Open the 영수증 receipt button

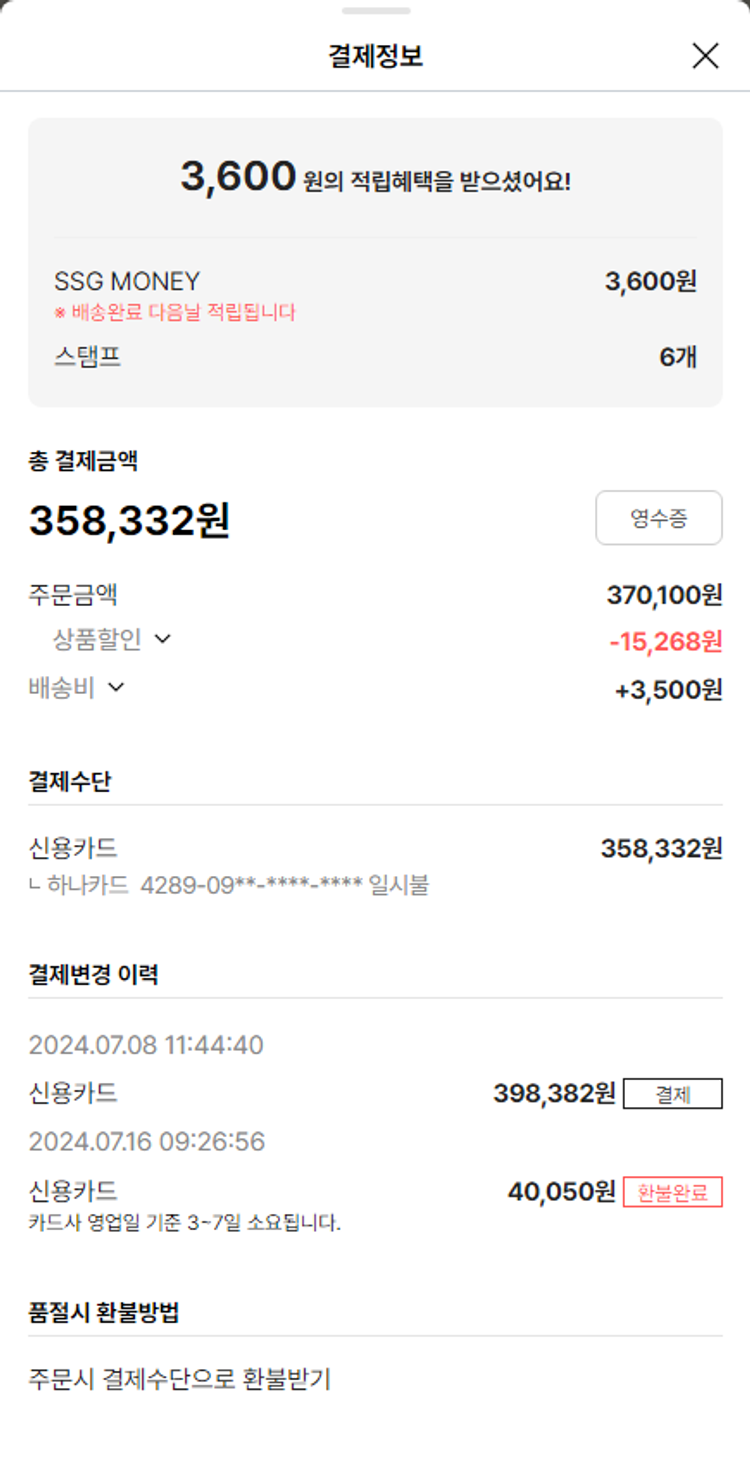[x=658, y=518]
